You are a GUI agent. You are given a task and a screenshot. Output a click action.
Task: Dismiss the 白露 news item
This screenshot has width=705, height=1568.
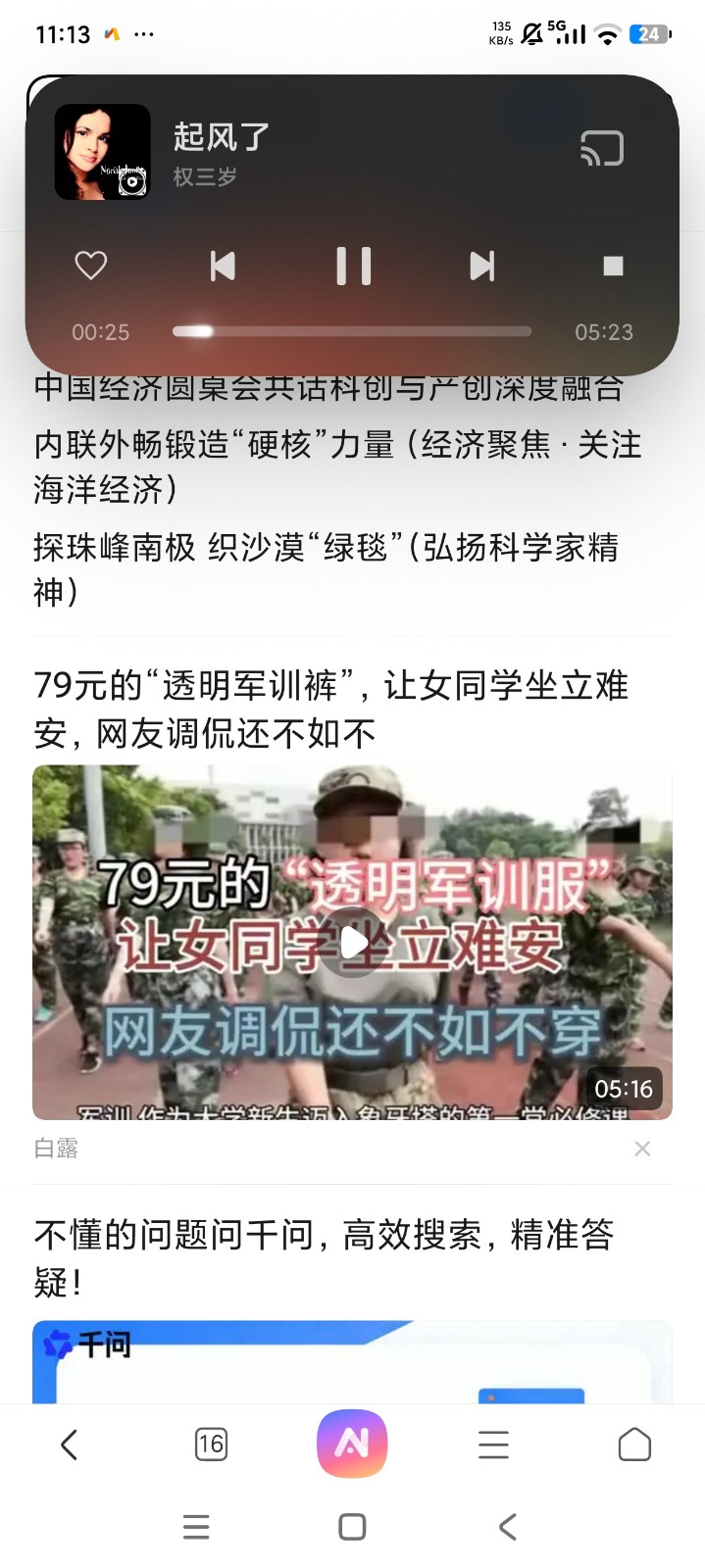[642, 1149]
